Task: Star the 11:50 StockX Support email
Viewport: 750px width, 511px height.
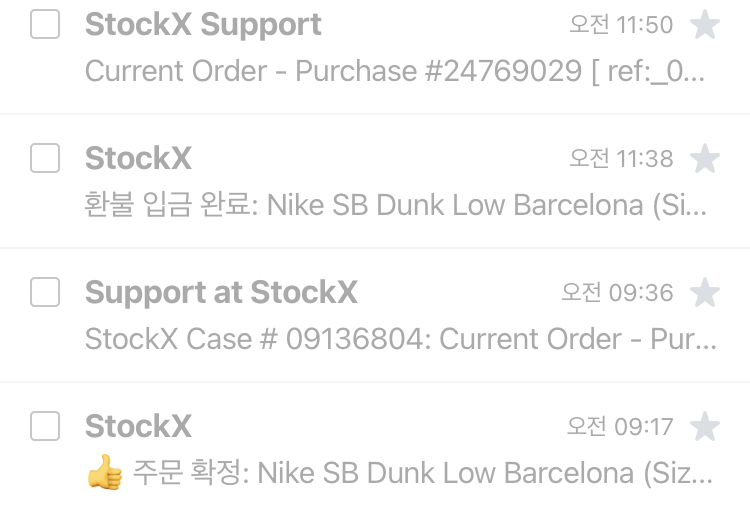Action: point(705,24)
